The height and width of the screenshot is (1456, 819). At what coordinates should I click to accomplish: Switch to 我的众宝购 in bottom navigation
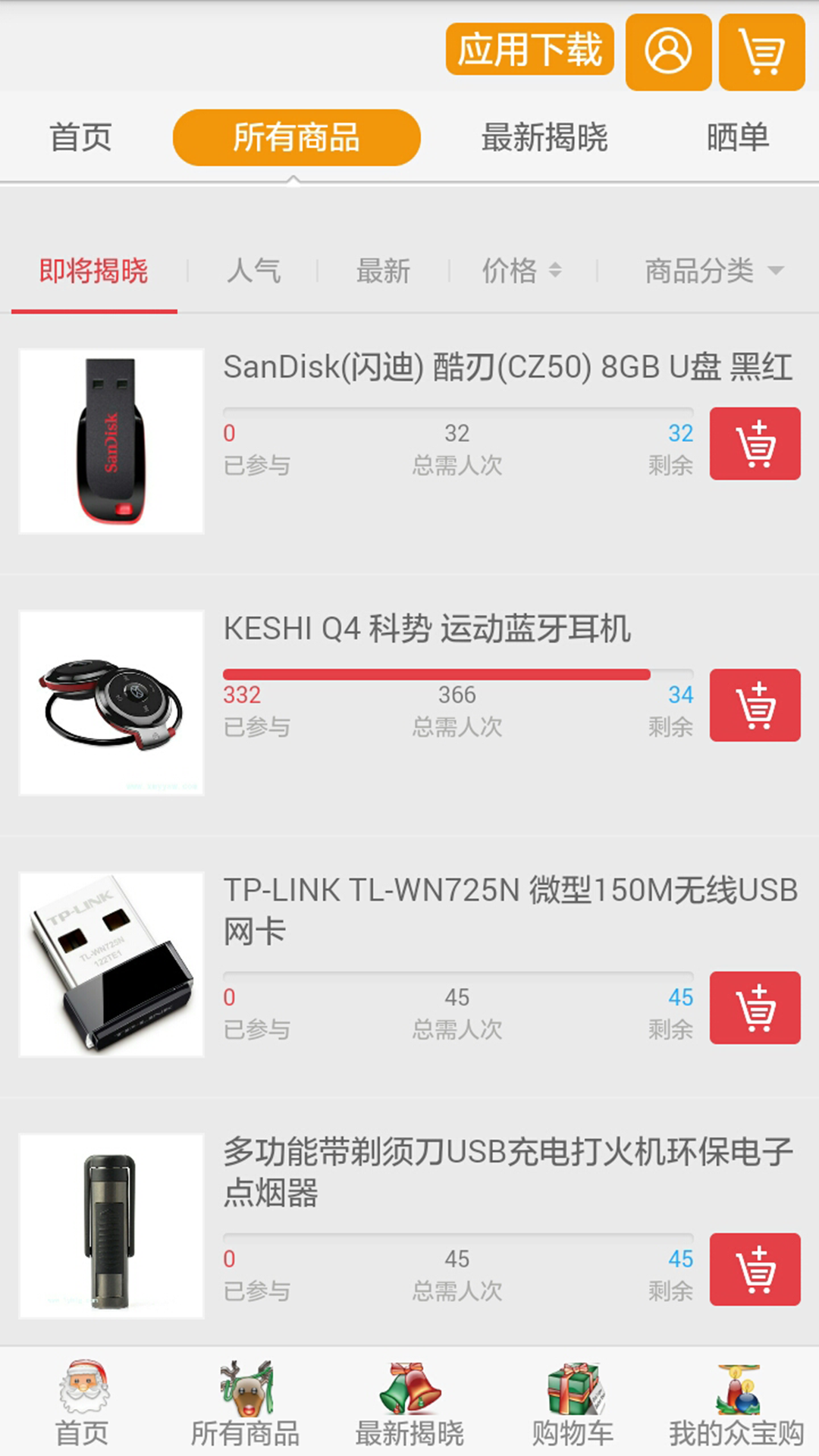[x=736, y=1404]
